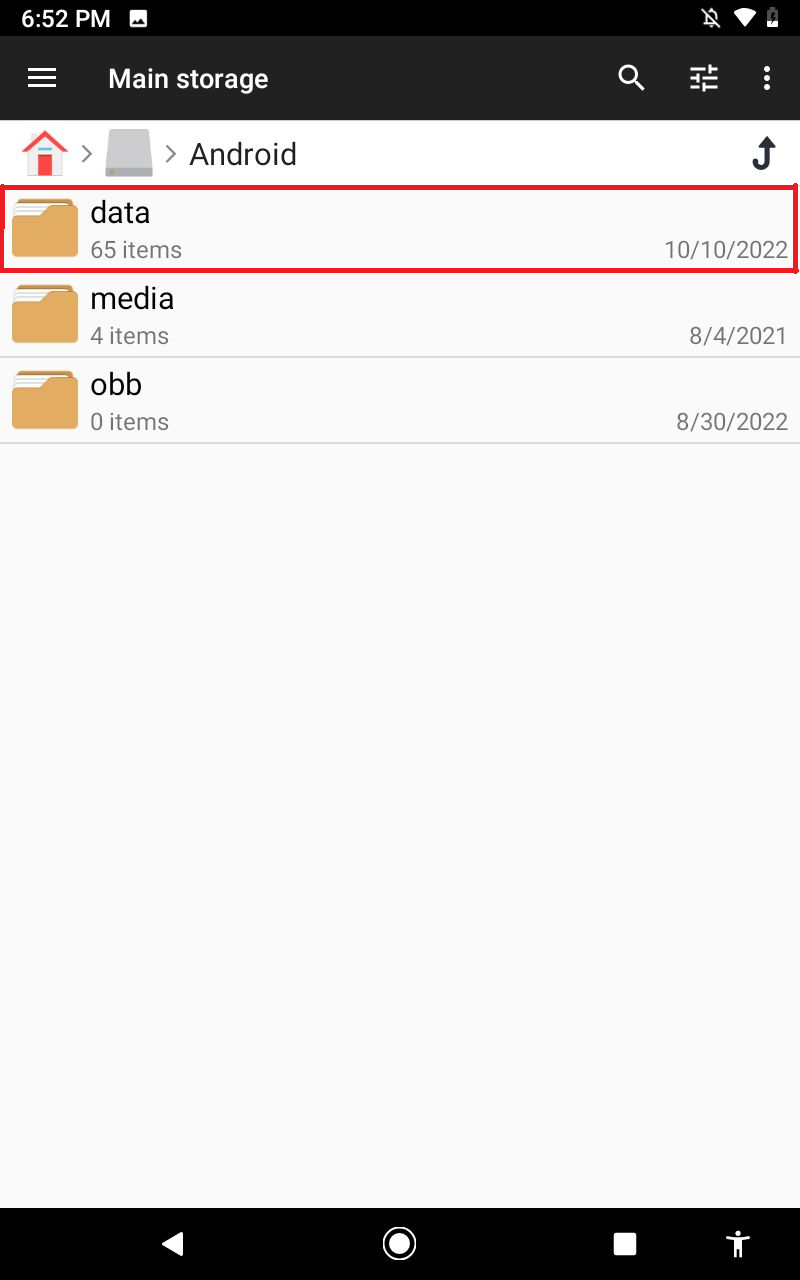
Task: Go to the home breadcrumb icon
Action: (x=45, y=154)
